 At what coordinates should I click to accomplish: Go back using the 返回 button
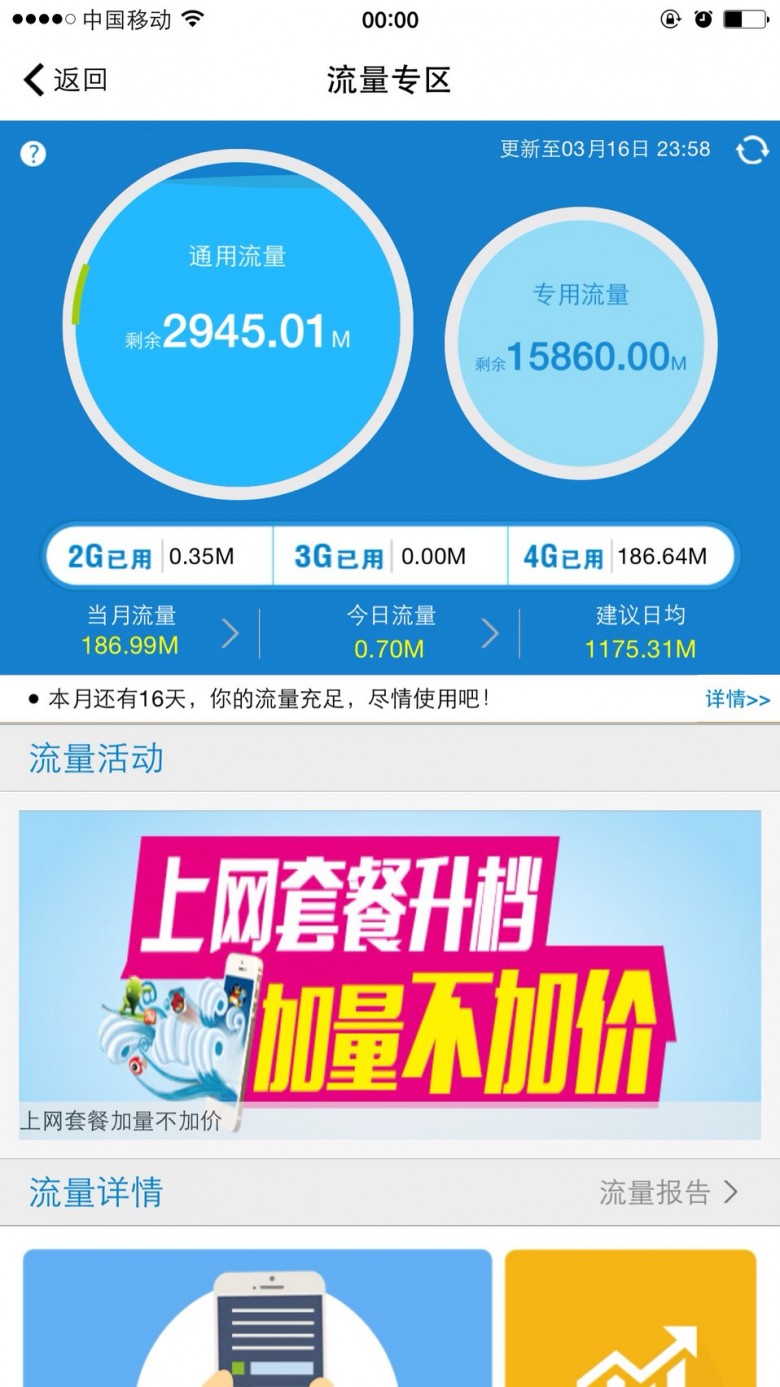coord(65,80)
